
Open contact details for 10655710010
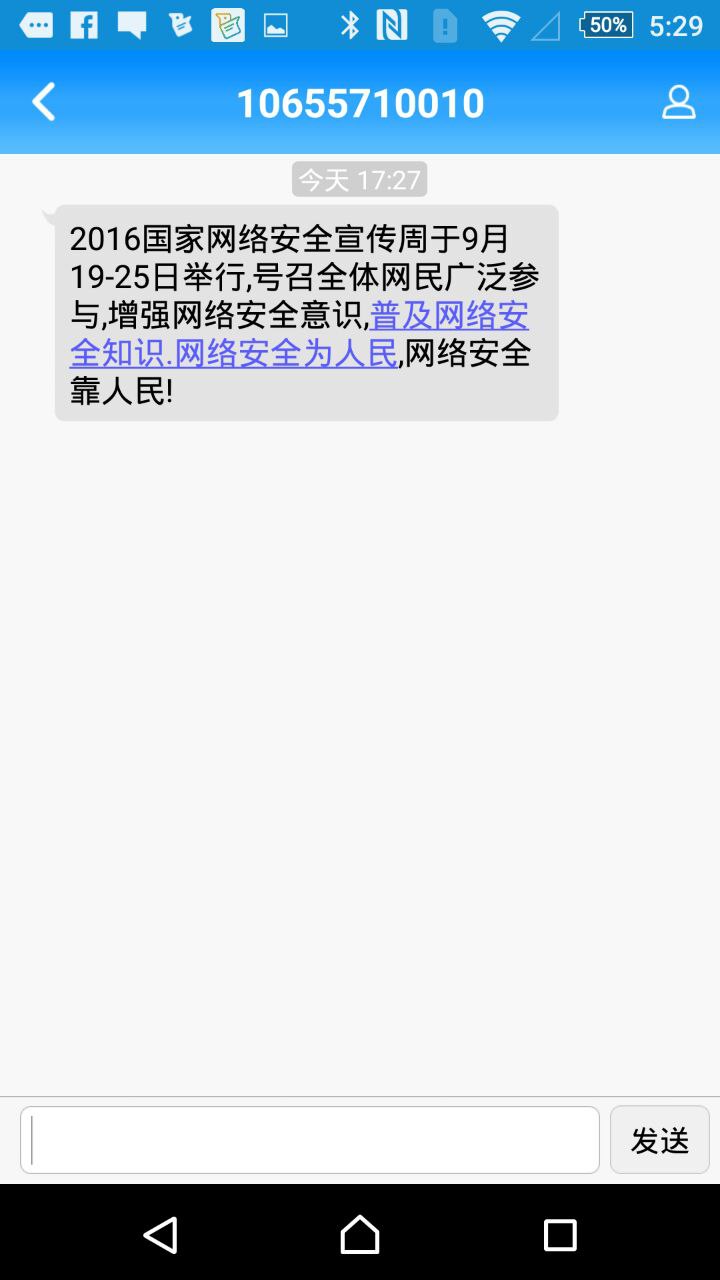click(678, 102)
